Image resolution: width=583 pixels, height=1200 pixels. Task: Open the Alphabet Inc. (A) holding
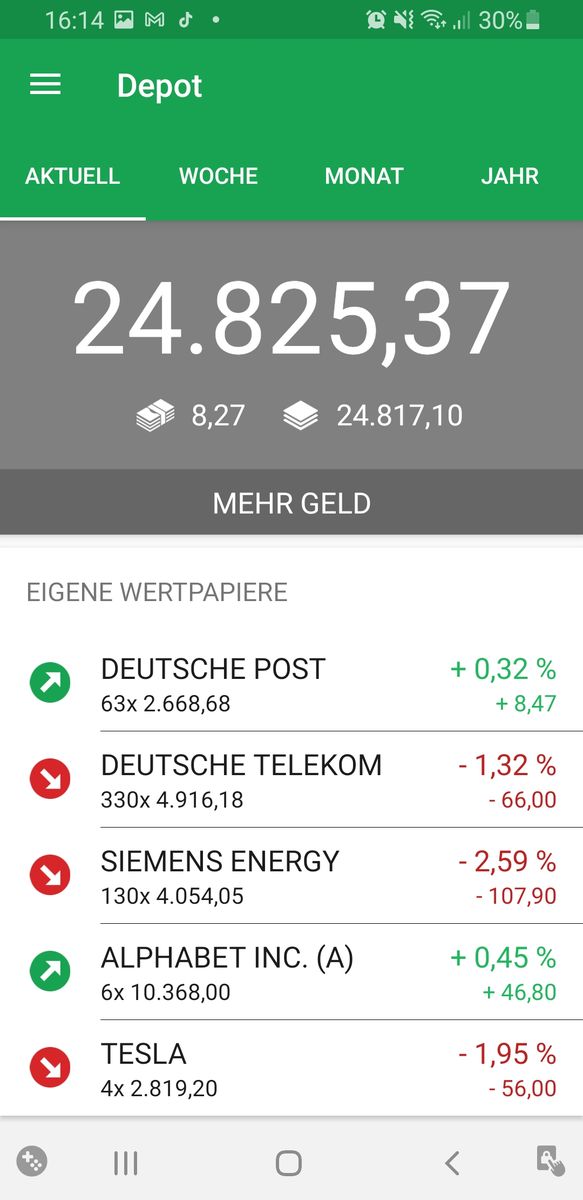291,973
